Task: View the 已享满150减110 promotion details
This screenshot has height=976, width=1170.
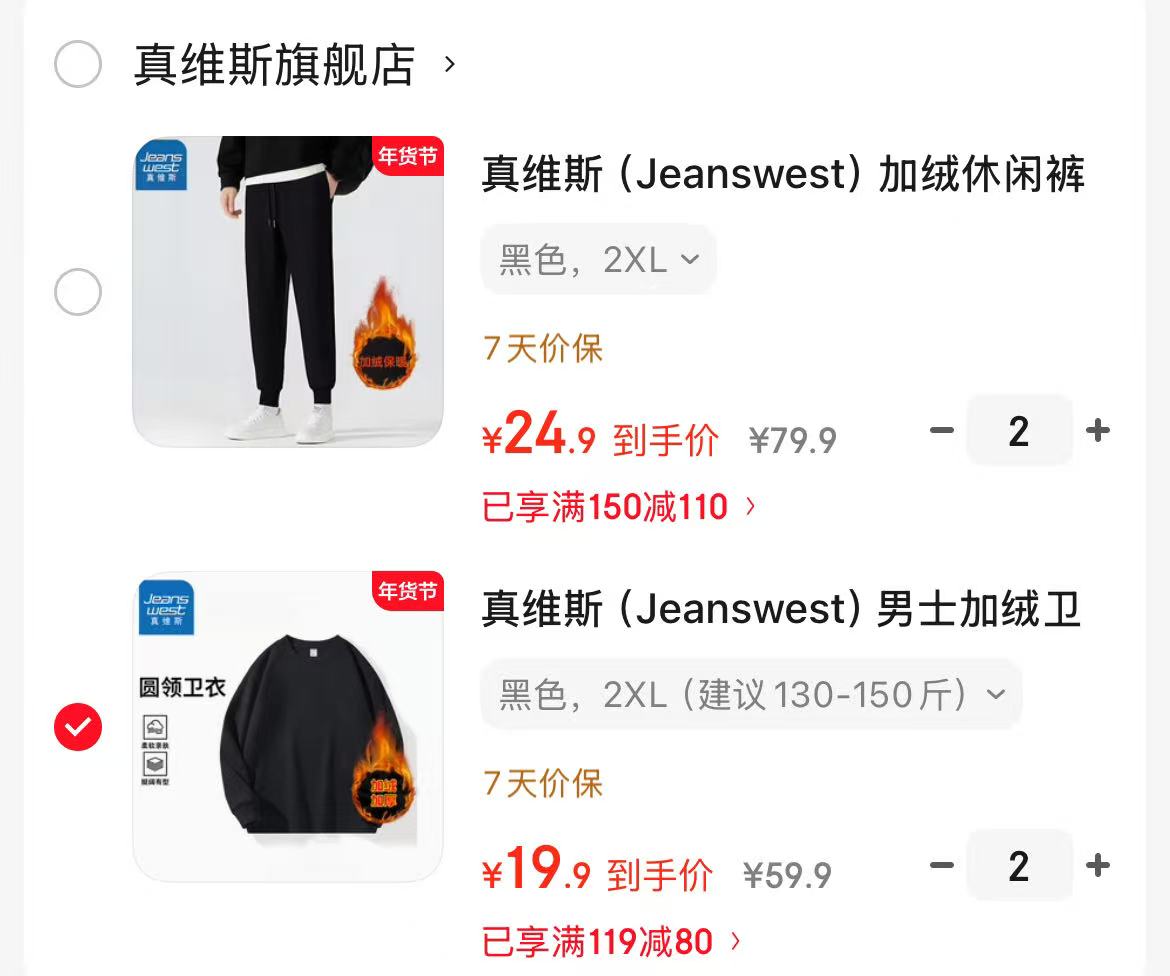Action: [619, 507]
